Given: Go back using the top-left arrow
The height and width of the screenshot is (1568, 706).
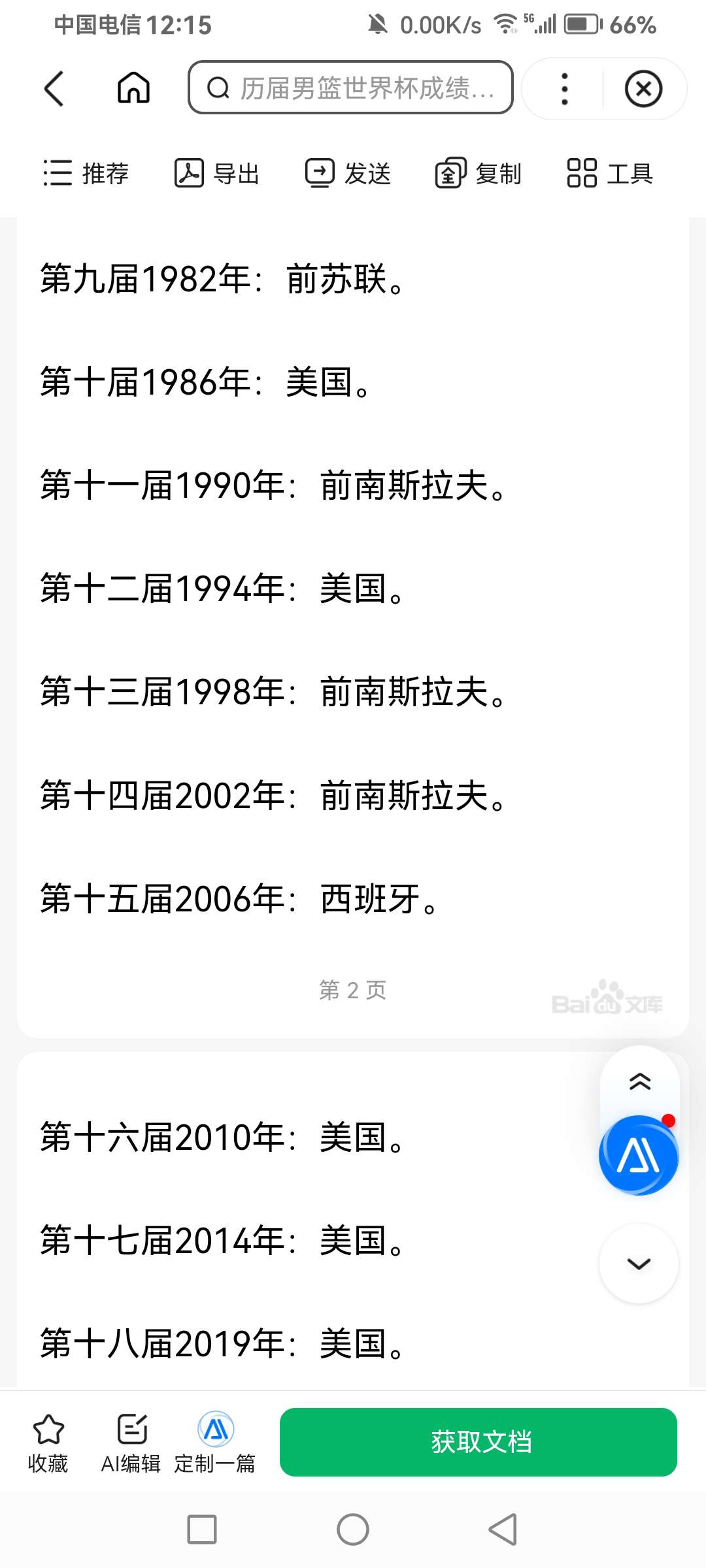Looking at the screenshot, I should [54, 88].
